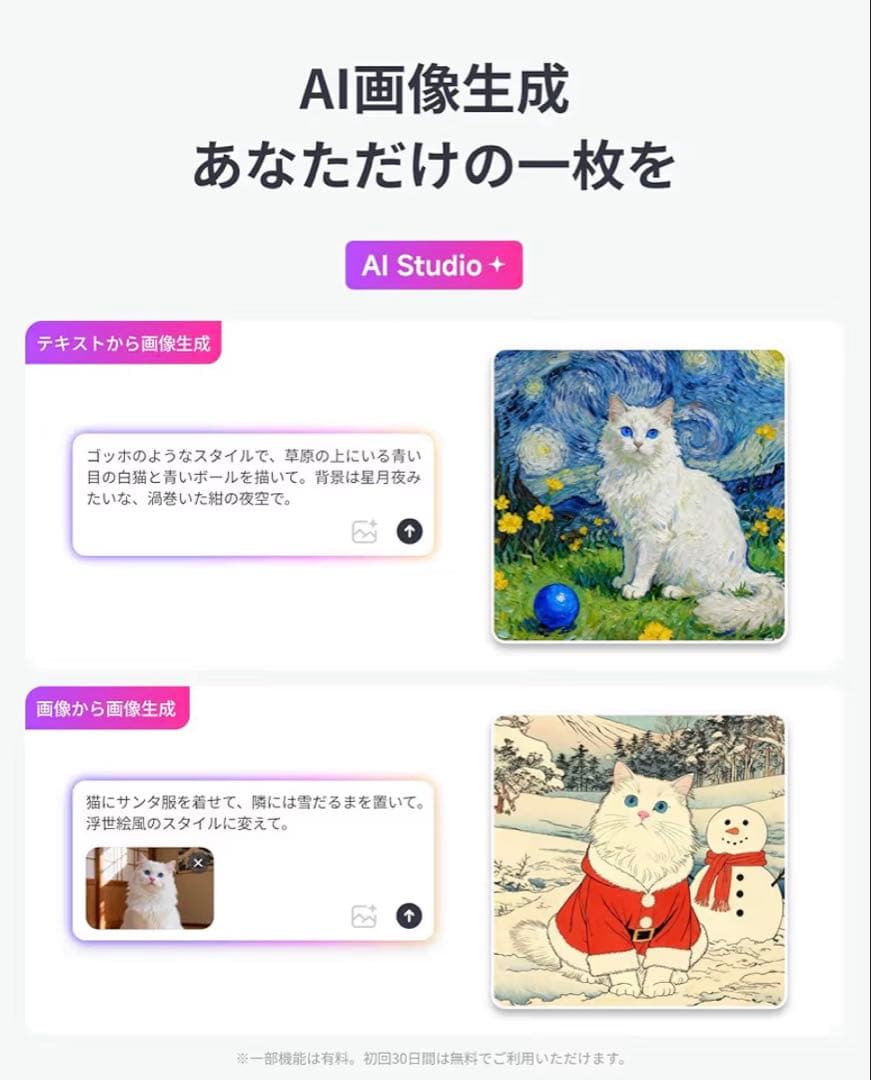This screenshot has width=871, height=1080.
Task: Click the 30日間無料 footnote text
Action: [435, 1052]
